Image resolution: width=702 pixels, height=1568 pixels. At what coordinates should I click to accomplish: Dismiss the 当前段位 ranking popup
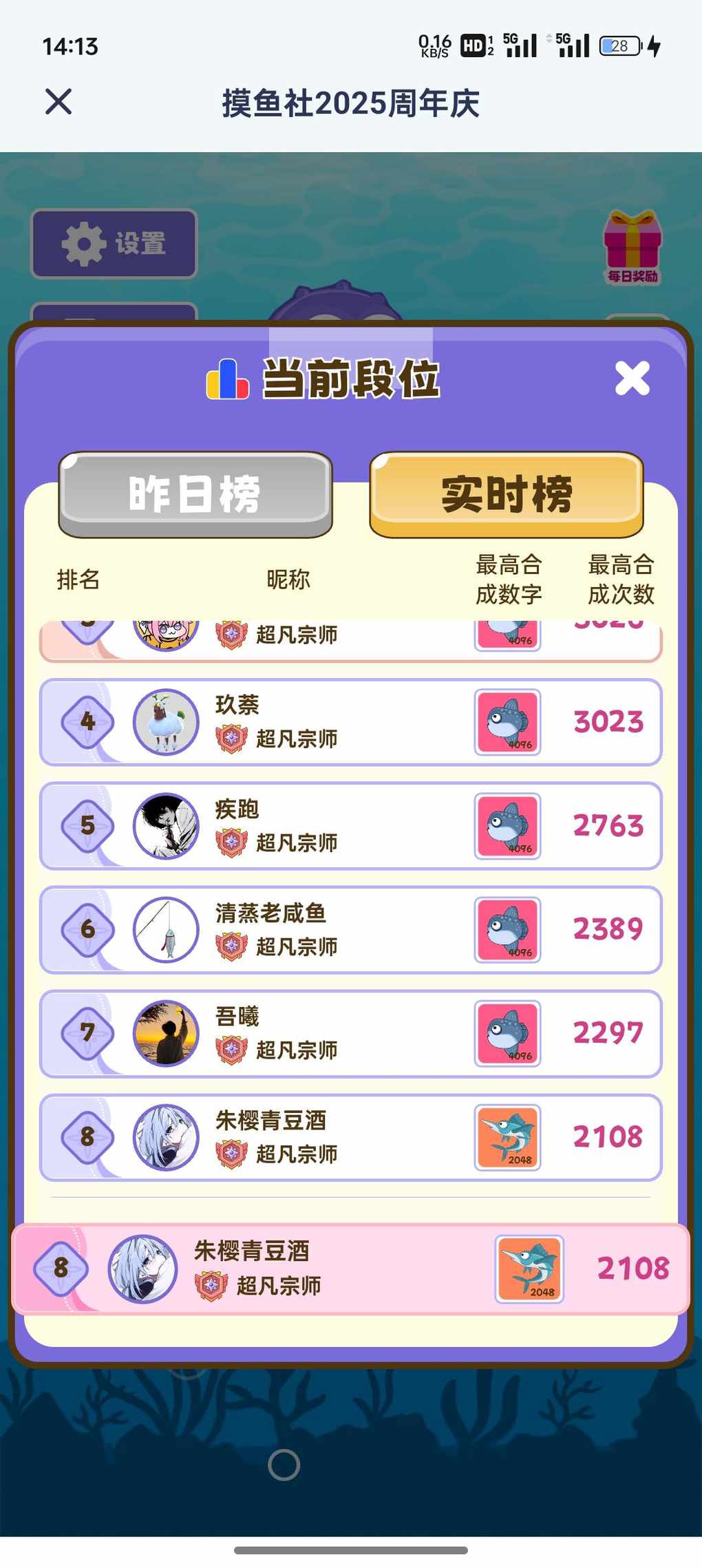point(632,379)
